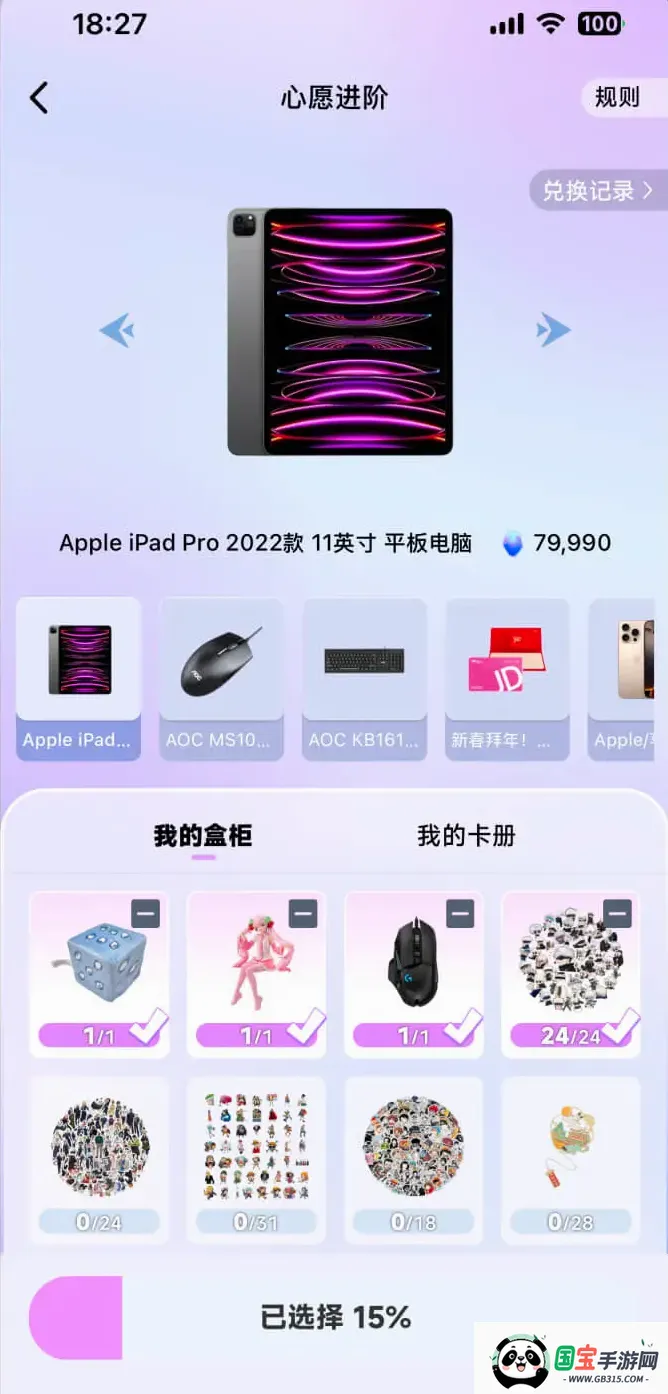Show the next prize with right arrow

[x=553, y=330]
